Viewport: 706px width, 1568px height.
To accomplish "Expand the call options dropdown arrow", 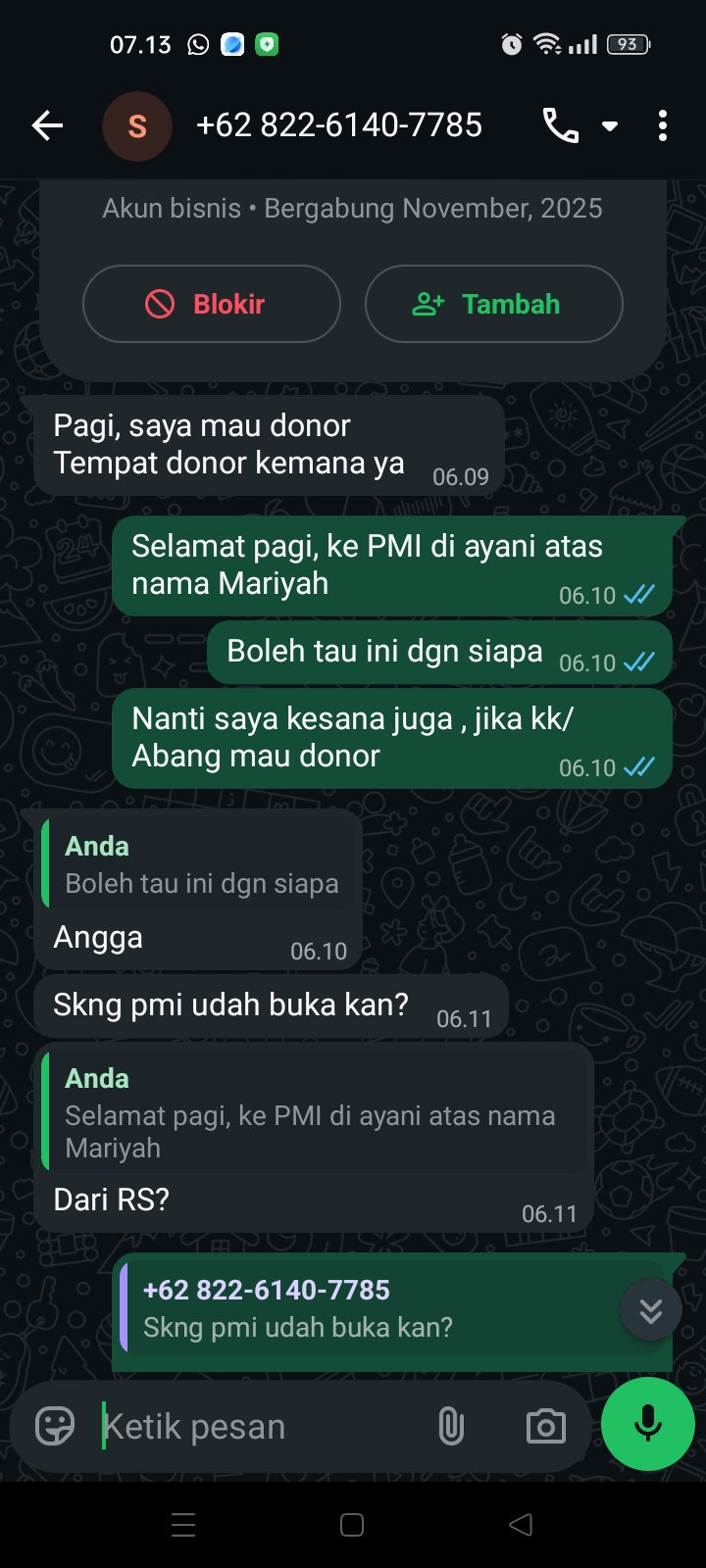I will pos(610,126).
